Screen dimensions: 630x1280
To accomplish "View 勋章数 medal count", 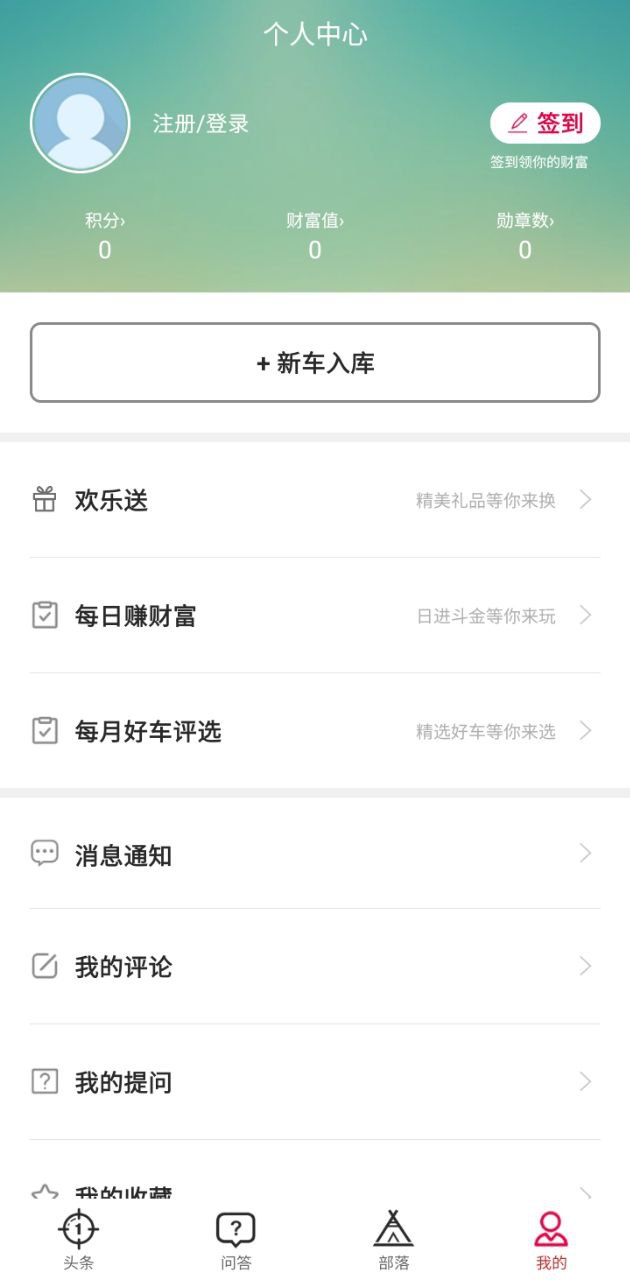I will (x=525, y=236).
